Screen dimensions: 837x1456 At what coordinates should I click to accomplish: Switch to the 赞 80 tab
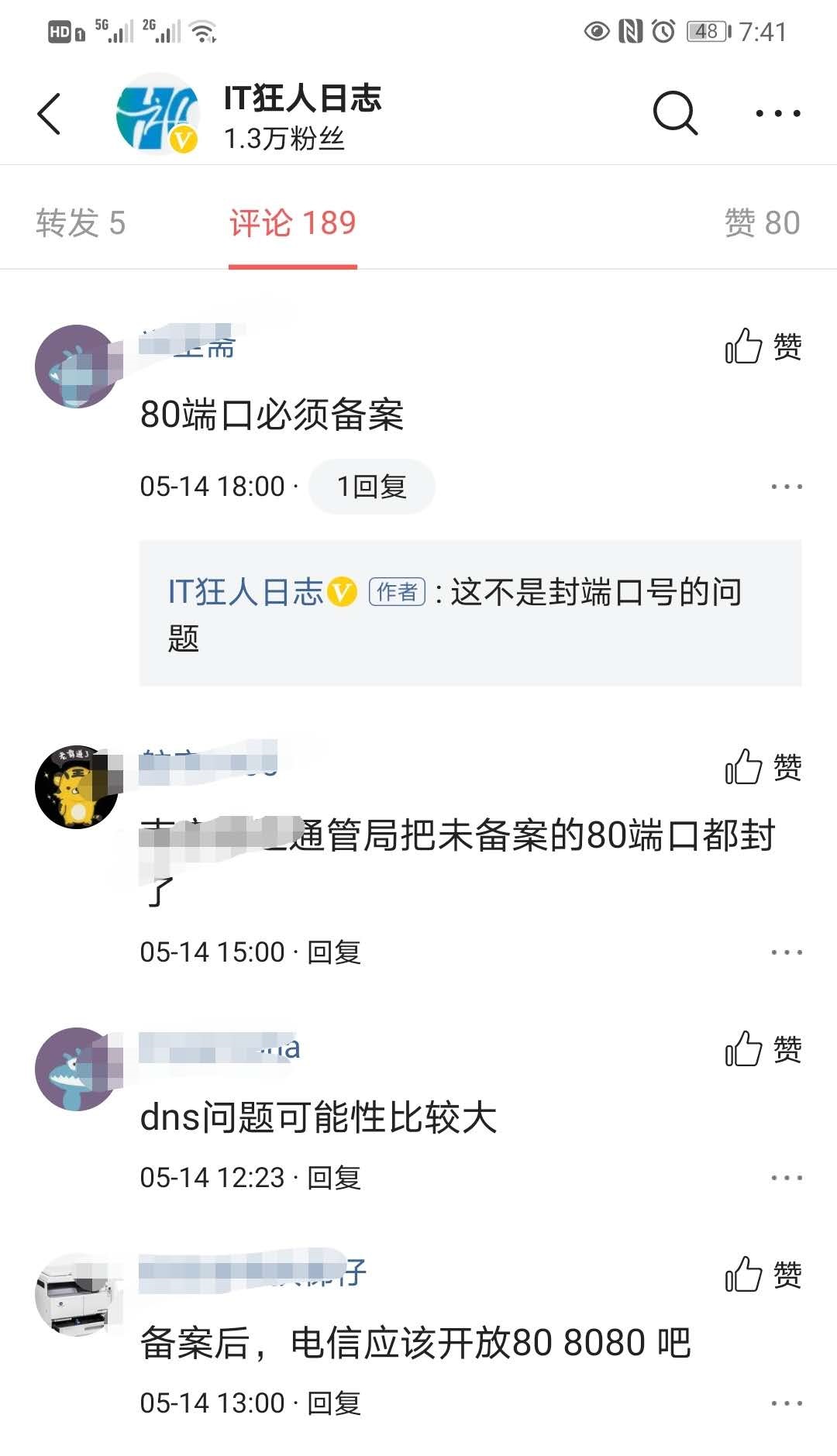[762, 223]
